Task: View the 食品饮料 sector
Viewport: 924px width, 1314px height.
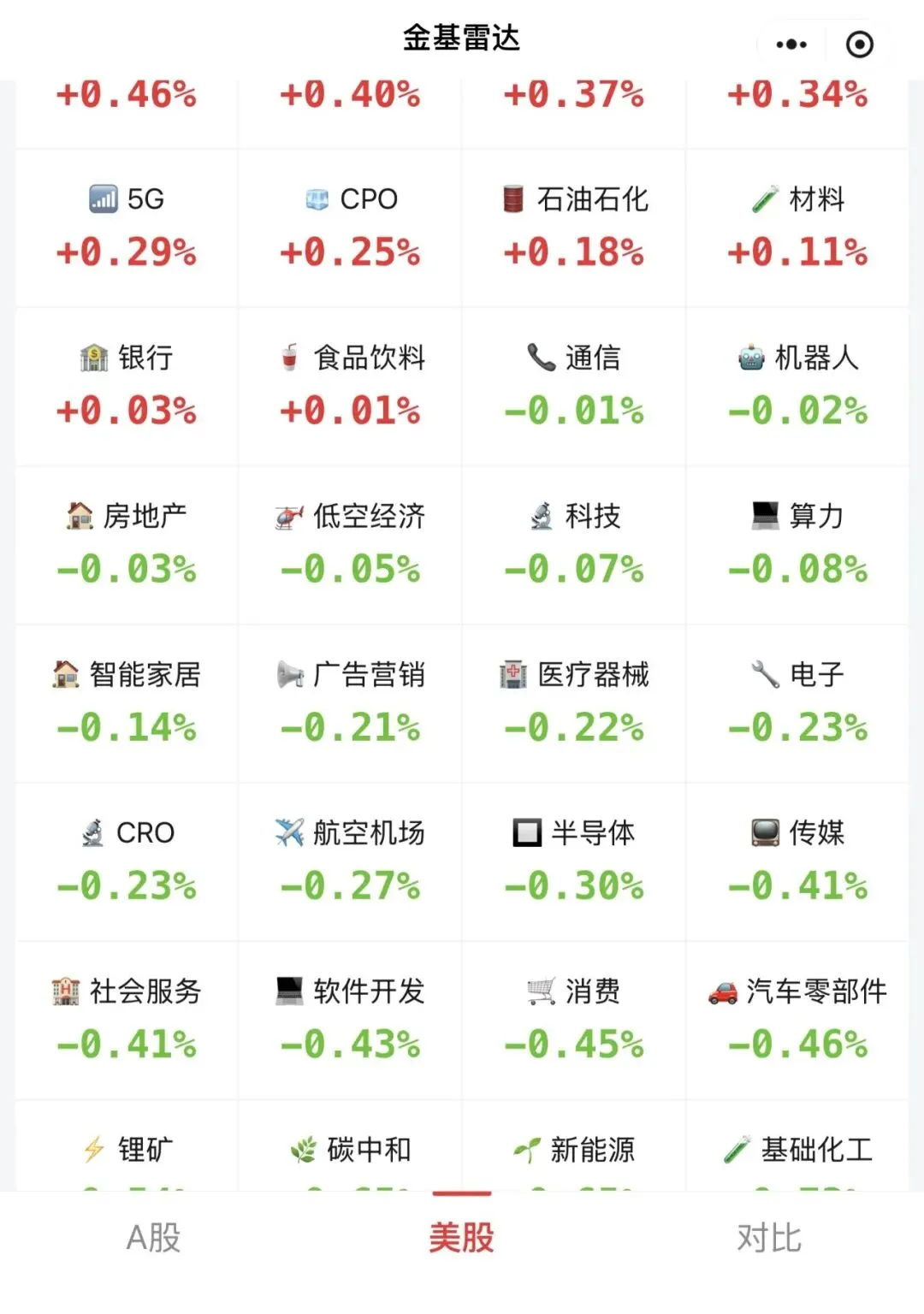Action: click(350, 387)
